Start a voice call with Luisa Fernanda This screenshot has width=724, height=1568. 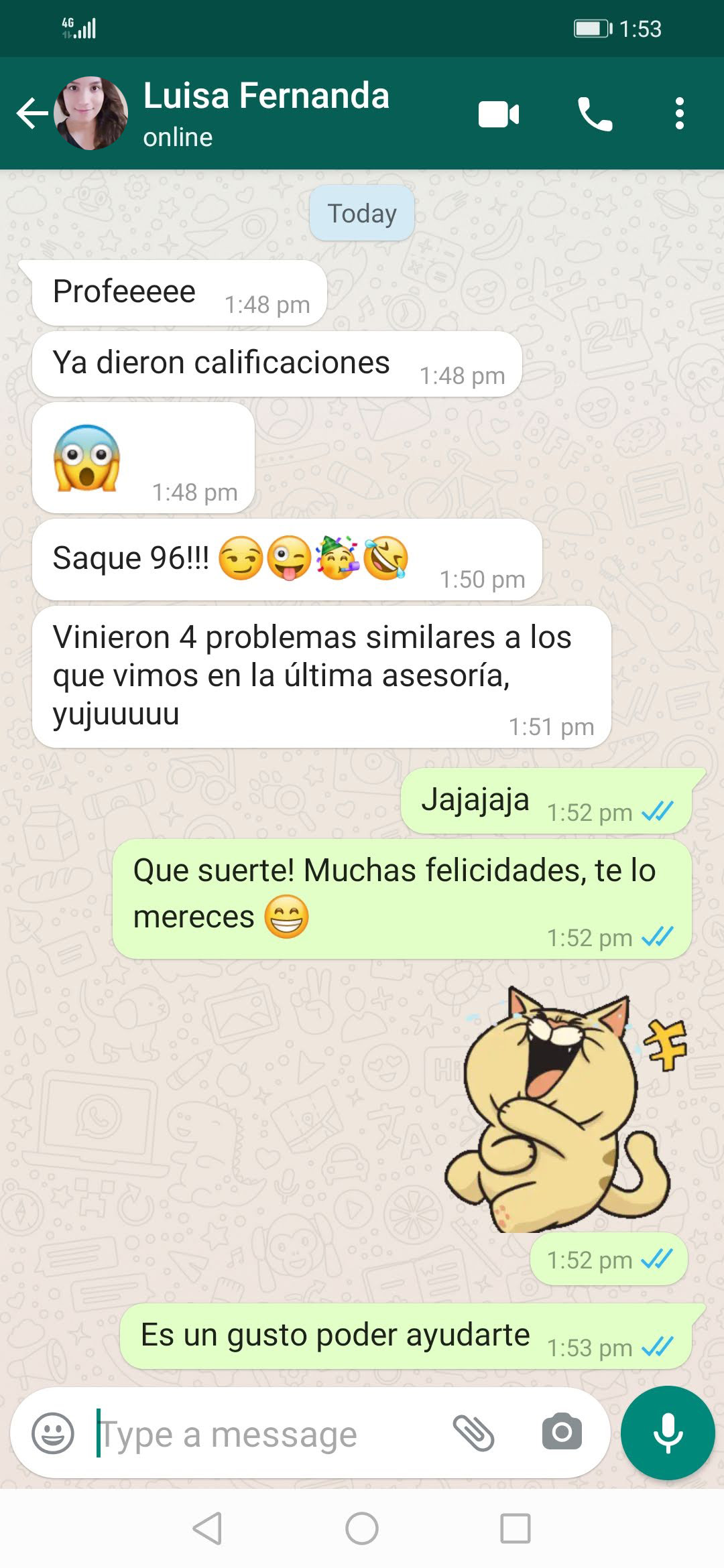click(595, 114)
